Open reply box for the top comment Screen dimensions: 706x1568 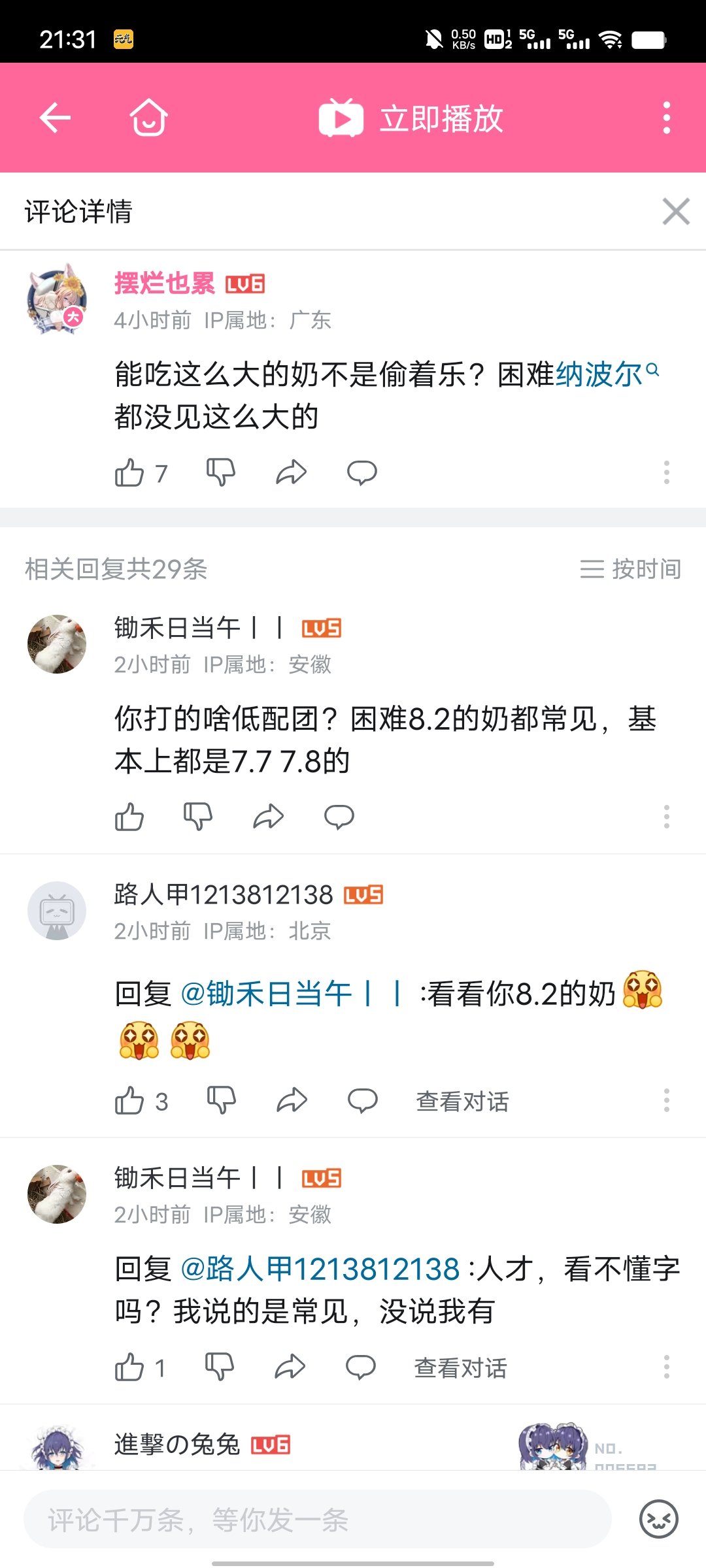[x=363, y=472]
